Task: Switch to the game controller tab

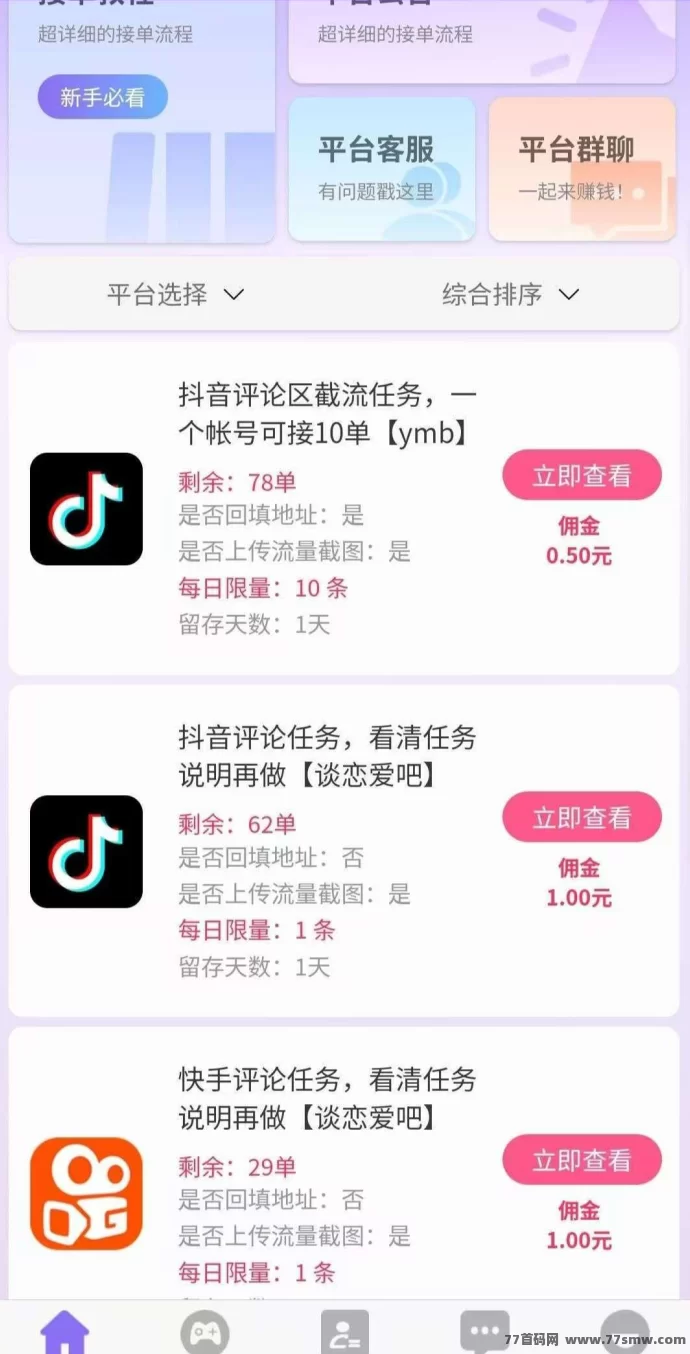Action: coord(205,1332)
